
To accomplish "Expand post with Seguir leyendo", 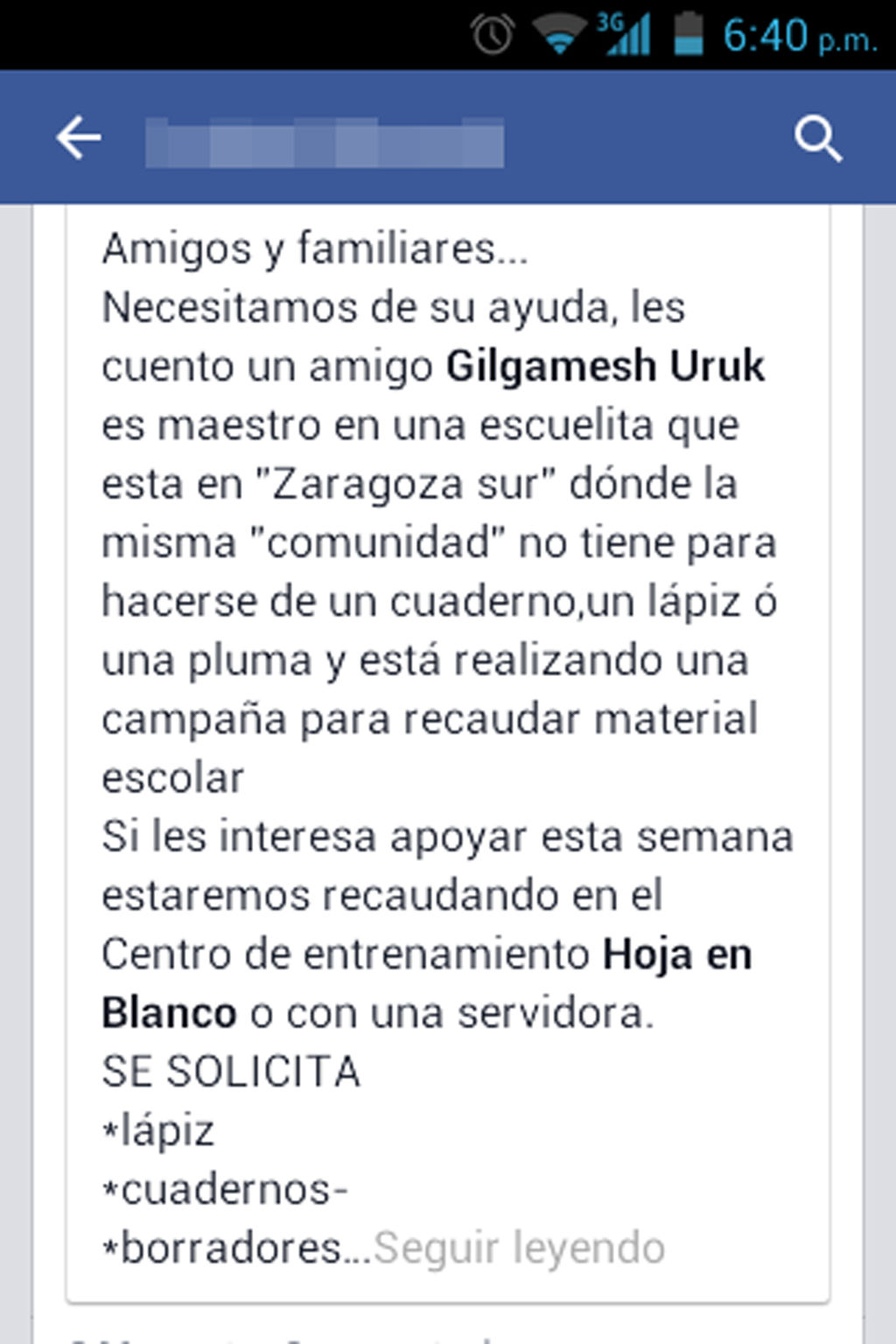I will coord(519,1247).
